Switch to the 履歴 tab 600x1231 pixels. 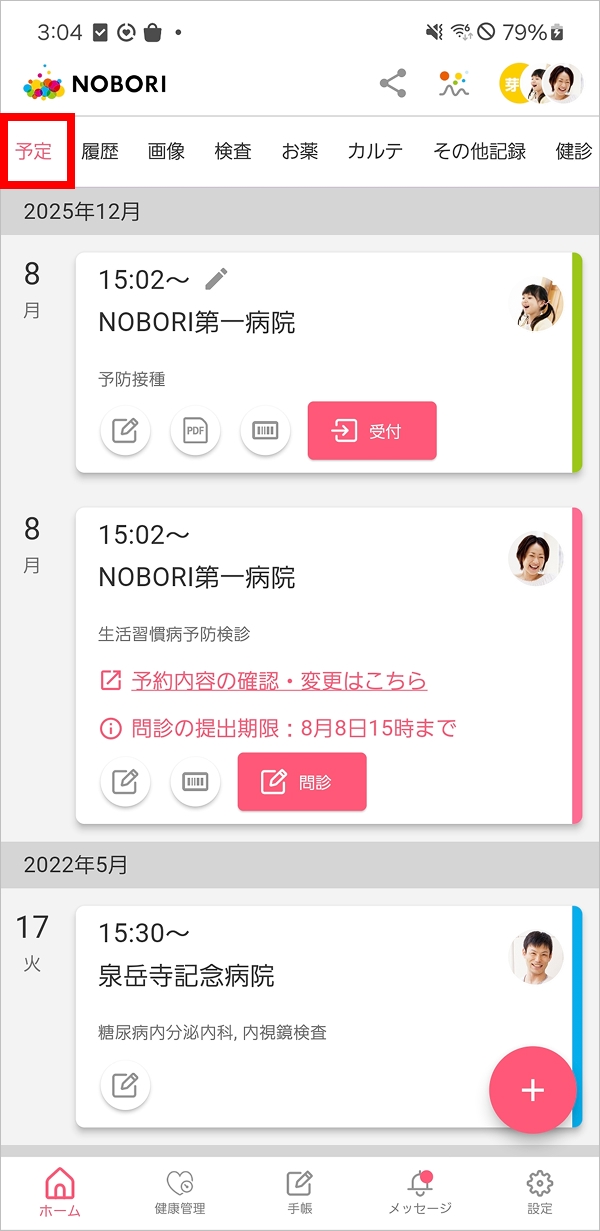tap(100, 152)
